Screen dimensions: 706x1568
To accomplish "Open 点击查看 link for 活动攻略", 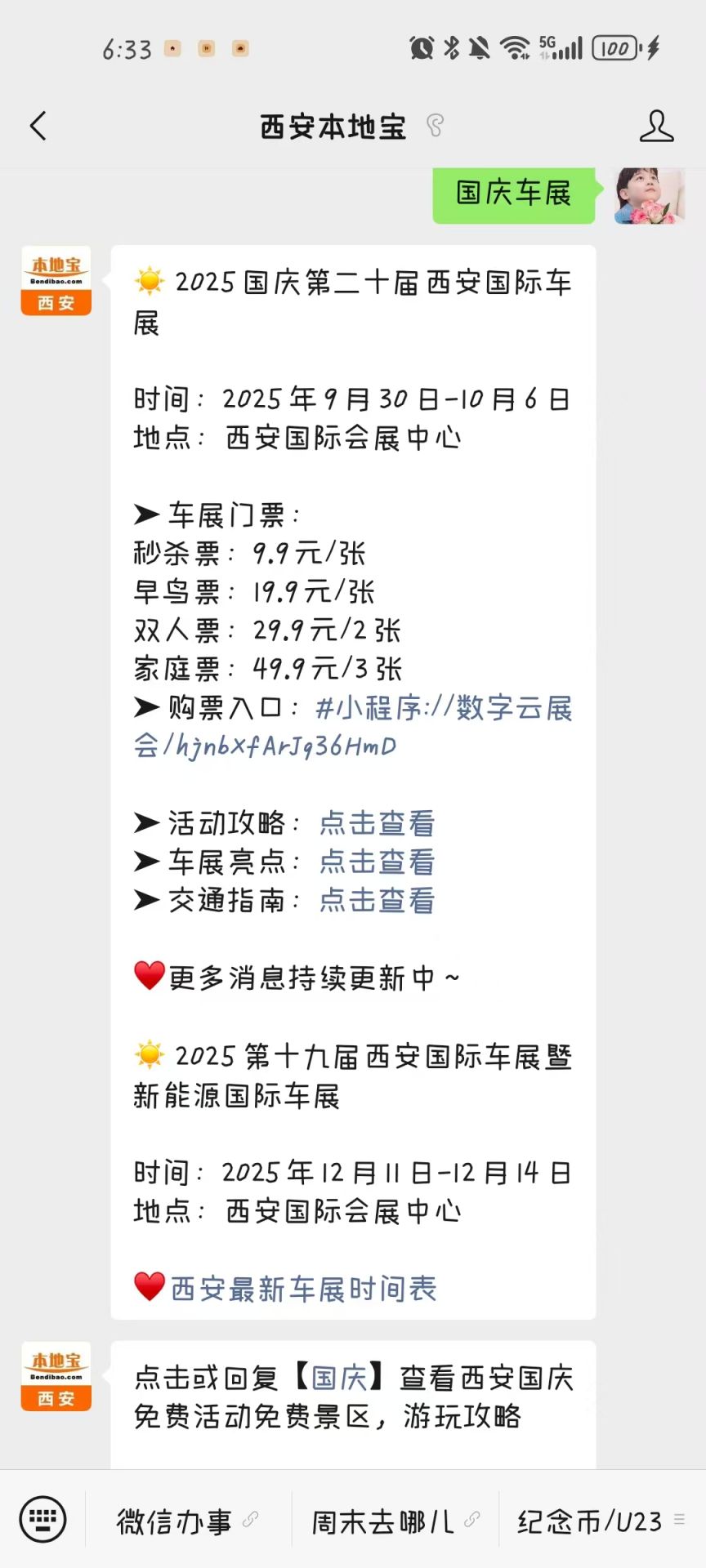I will pyautogui.click(x=377, y=823).
